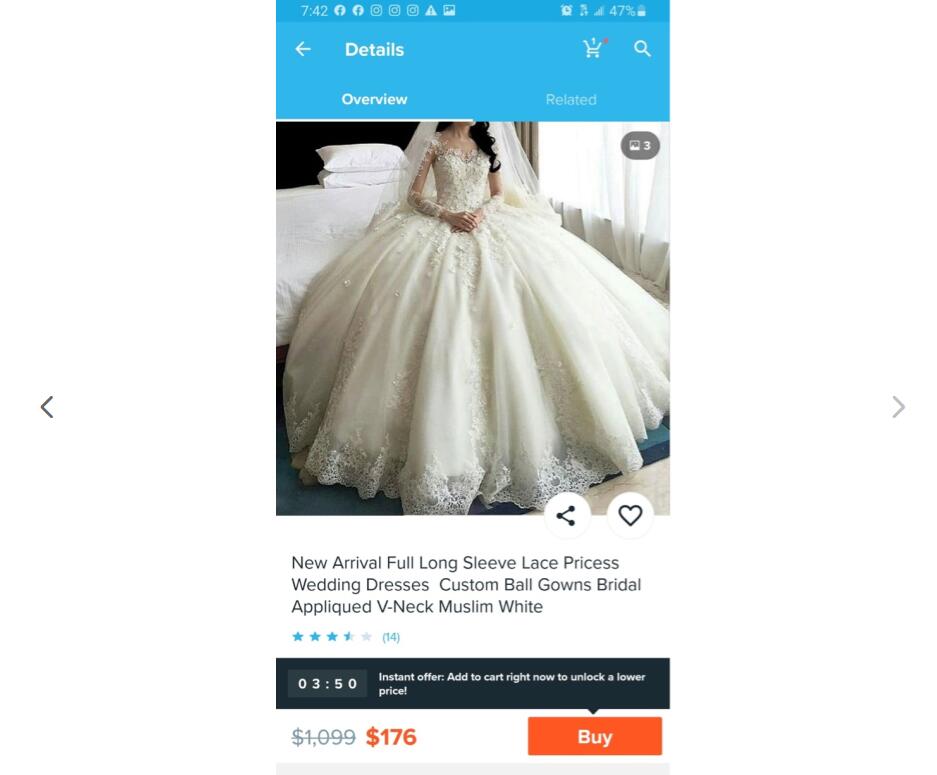Select the Overview tab
The height and width of the screenshot is (775, 937).
pos(374,99)
